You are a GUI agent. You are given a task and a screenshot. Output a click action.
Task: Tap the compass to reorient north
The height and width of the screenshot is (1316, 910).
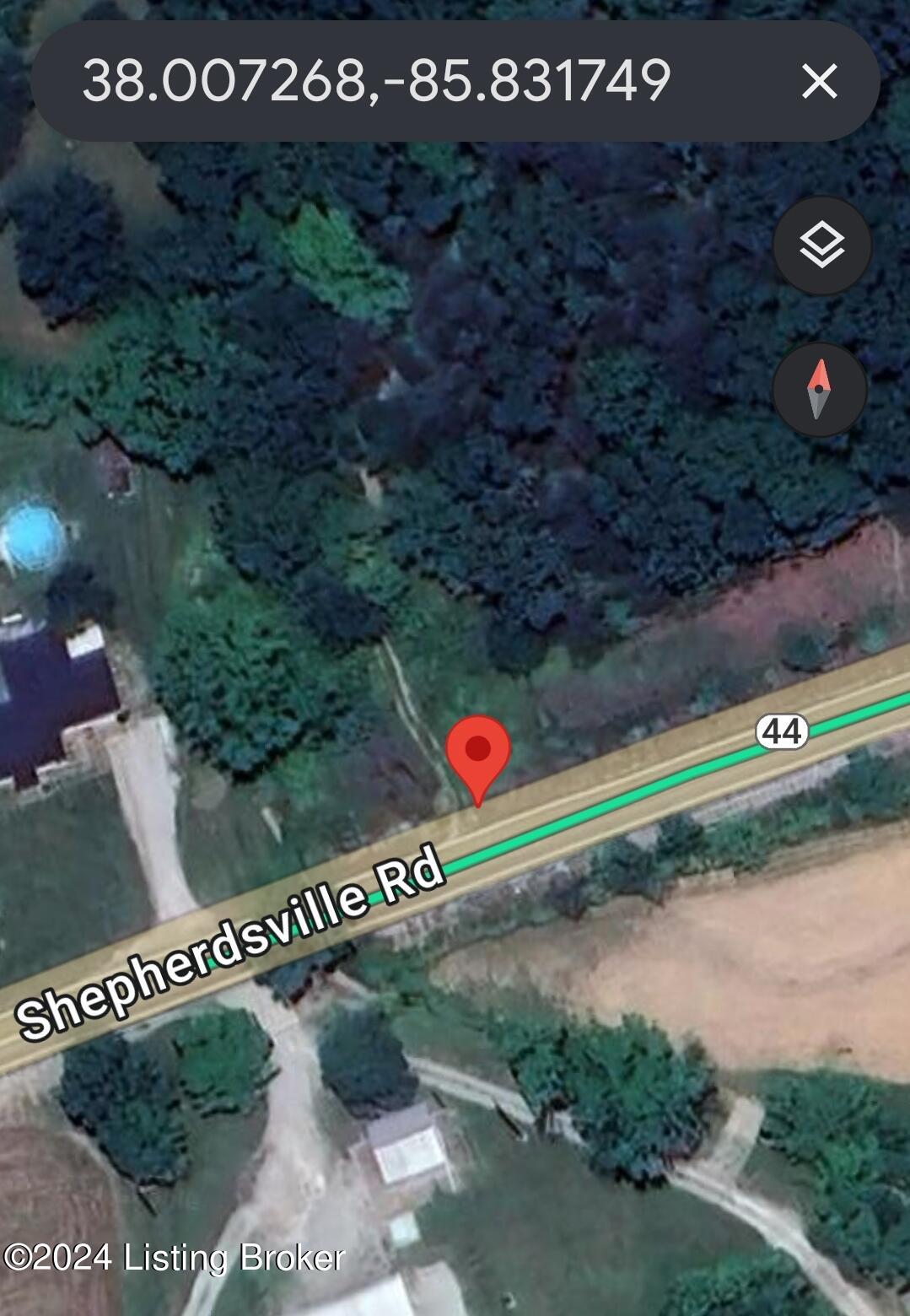coord(819,390)
